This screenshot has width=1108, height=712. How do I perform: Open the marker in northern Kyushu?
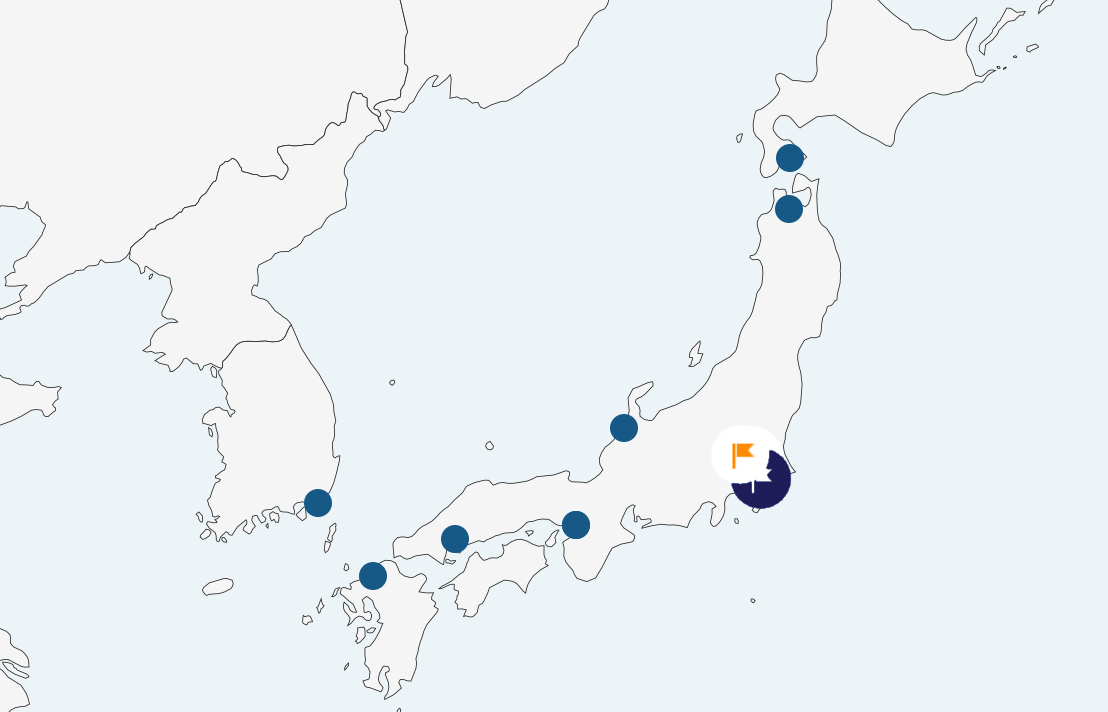click(x=373, y=576)
